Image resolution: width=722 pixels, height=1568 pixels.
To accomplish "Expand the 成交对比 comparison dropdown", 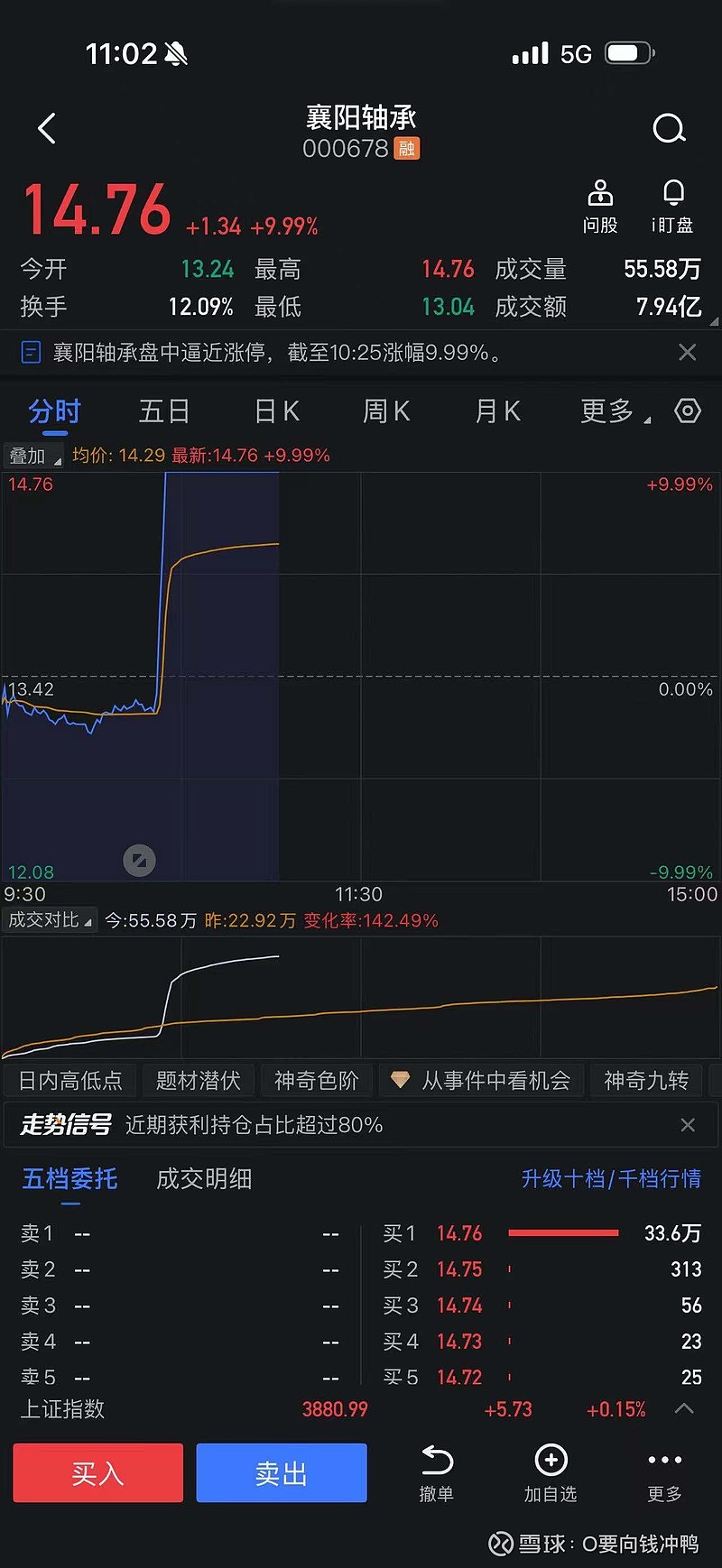I will tap(50, 919).
